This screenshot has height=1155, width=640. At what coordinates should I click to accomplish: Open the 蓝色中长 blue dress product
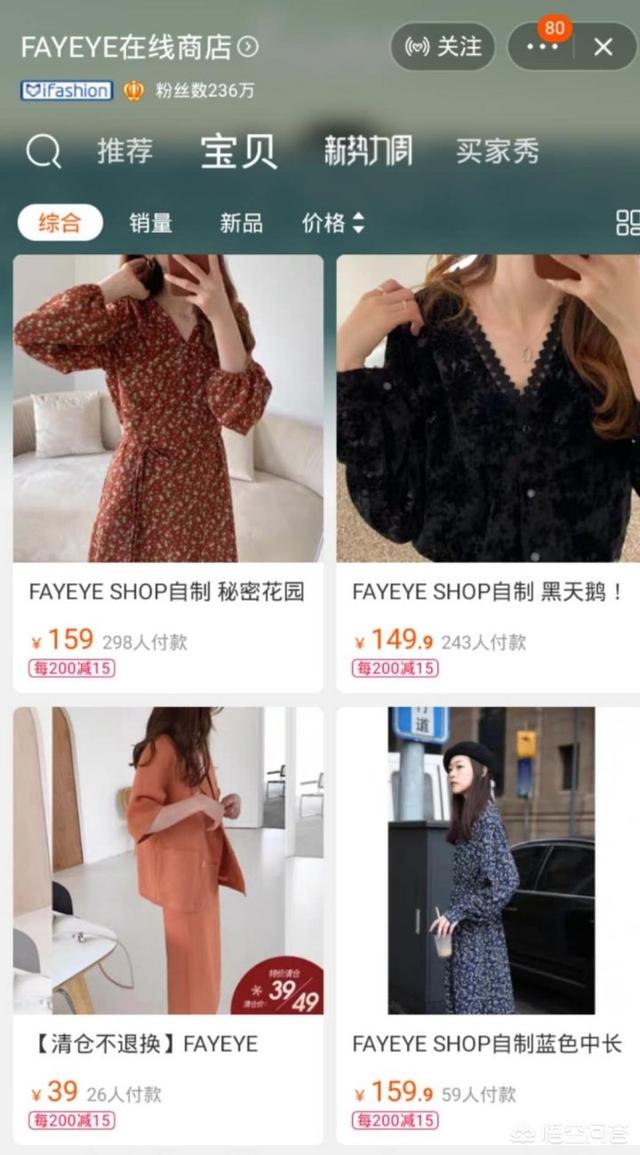pos(488,926)
